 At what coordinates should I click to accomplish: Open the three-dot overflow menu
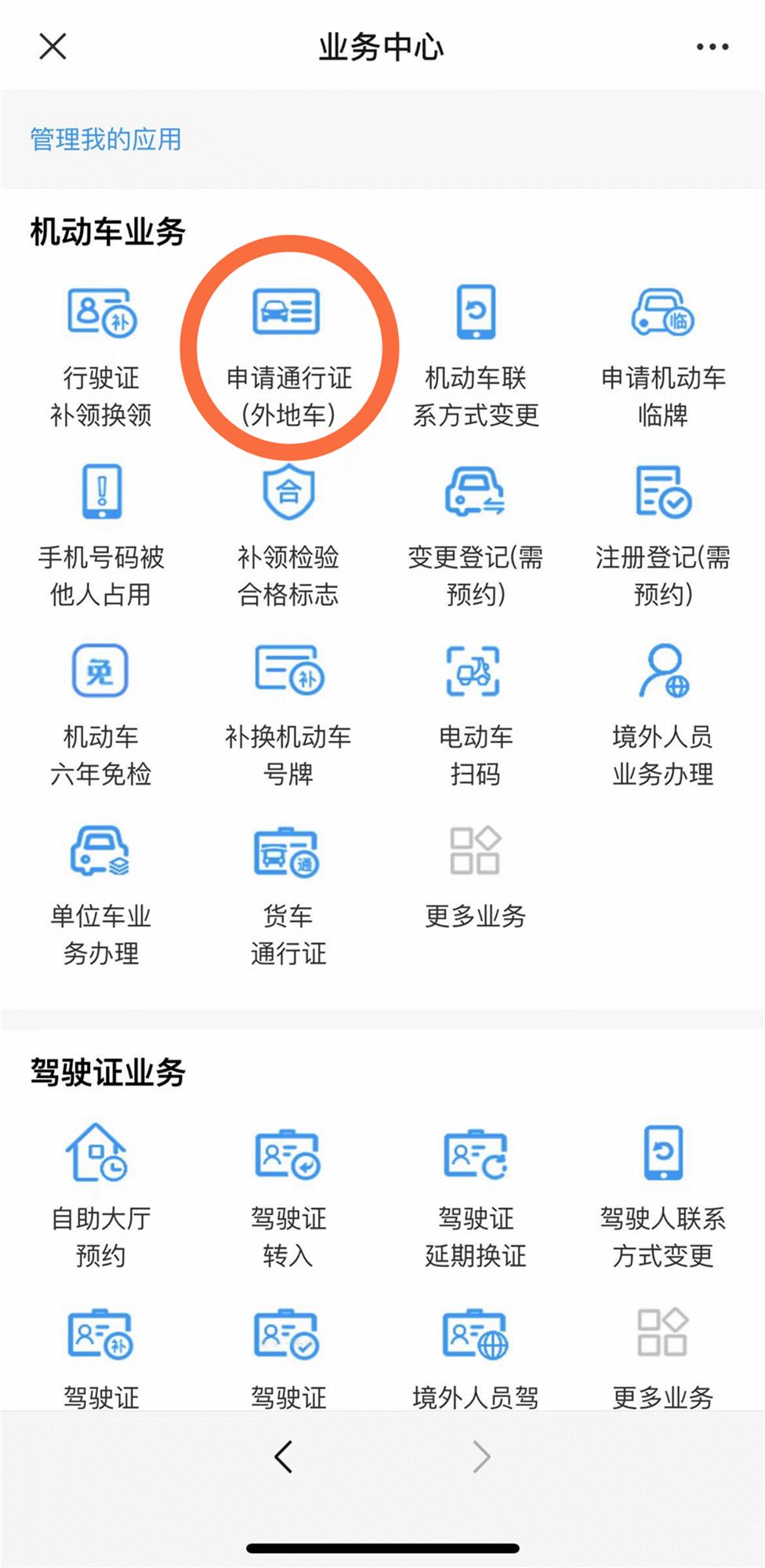tap(712, 47)
